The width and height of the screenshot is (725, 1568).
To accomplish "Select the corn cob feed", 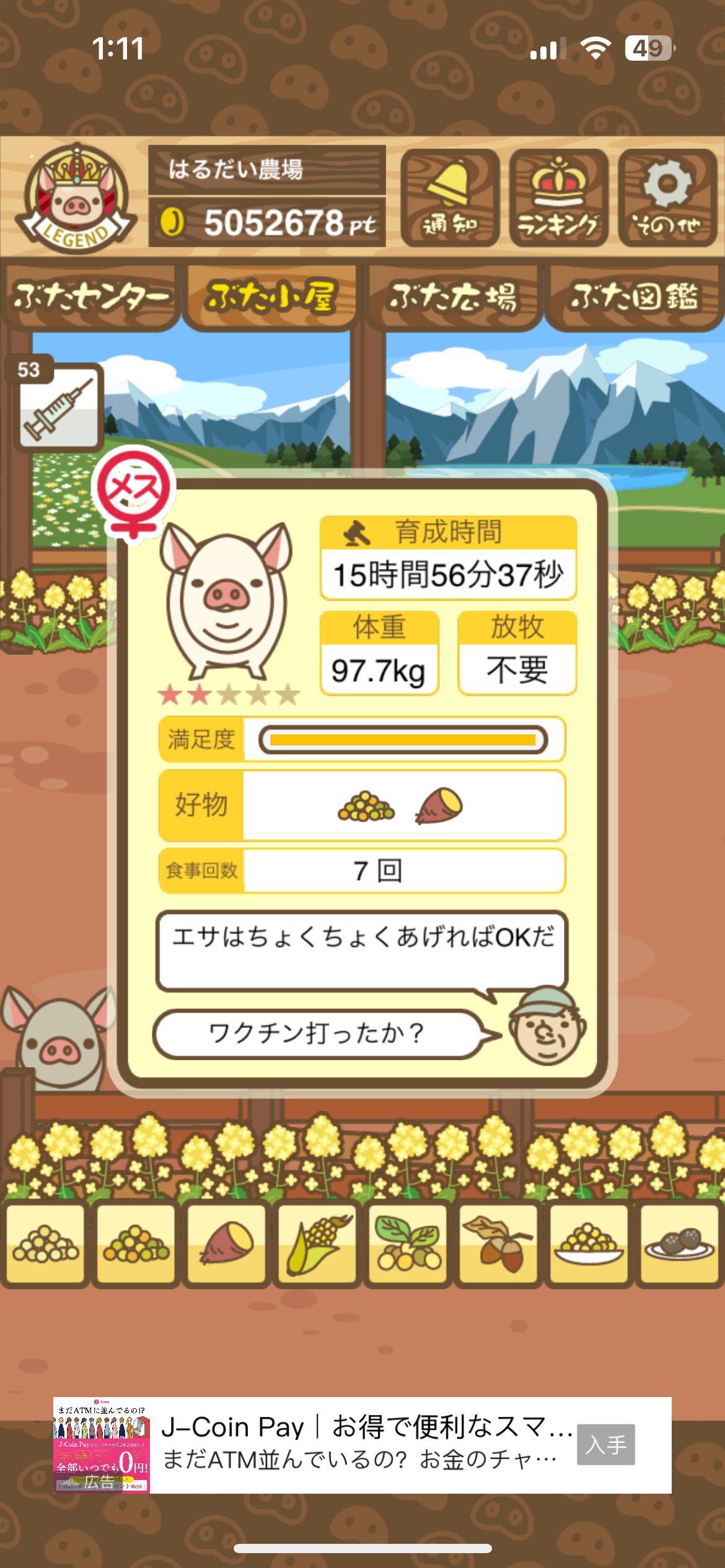I will tap(317, 1244).
